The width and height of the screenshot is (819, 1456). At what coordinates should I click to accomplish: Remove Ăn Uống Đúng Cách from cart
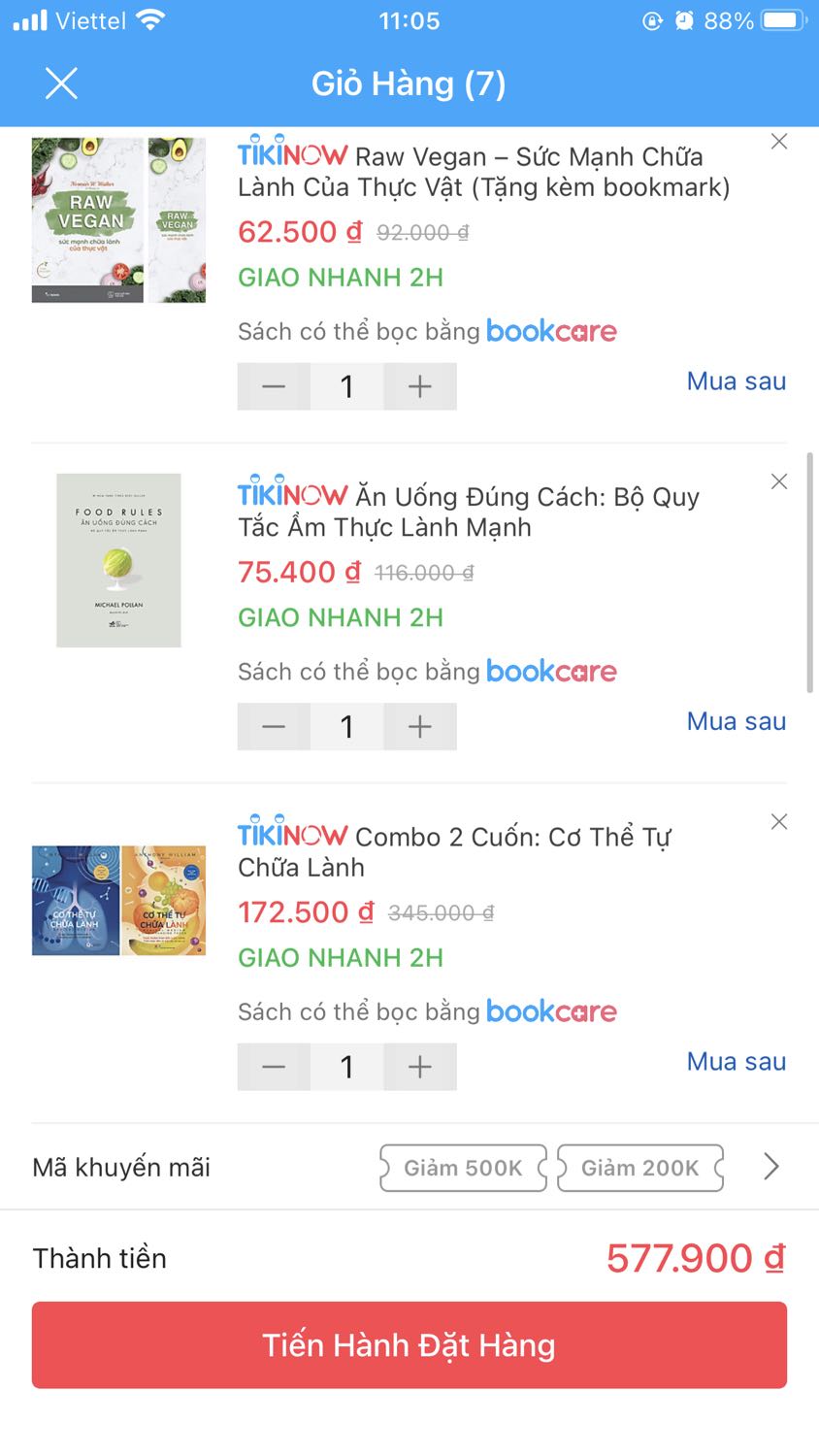pos(778,480)
